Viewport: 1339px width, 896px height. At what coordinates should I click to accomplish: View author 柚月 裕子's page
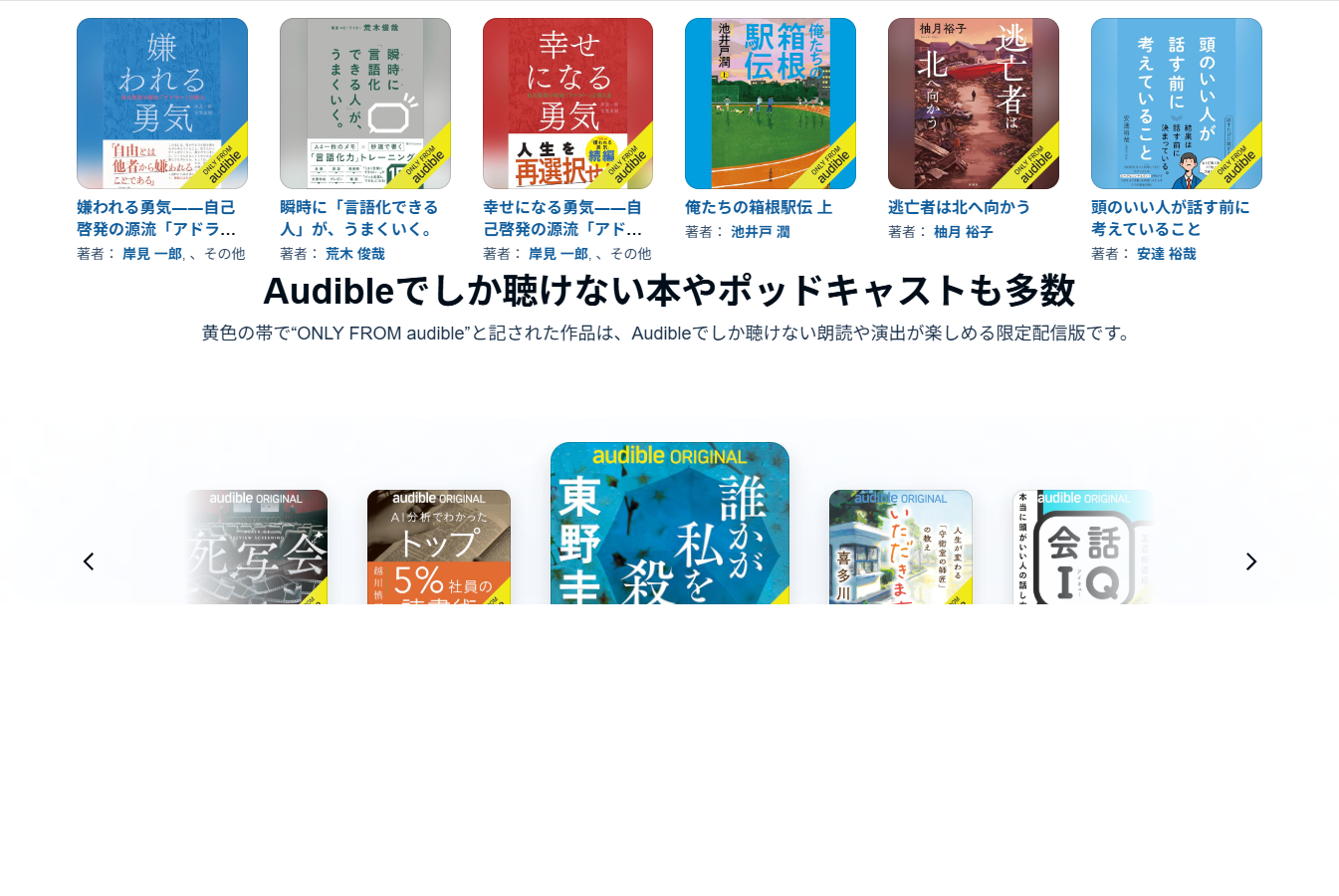coord(963,232)
